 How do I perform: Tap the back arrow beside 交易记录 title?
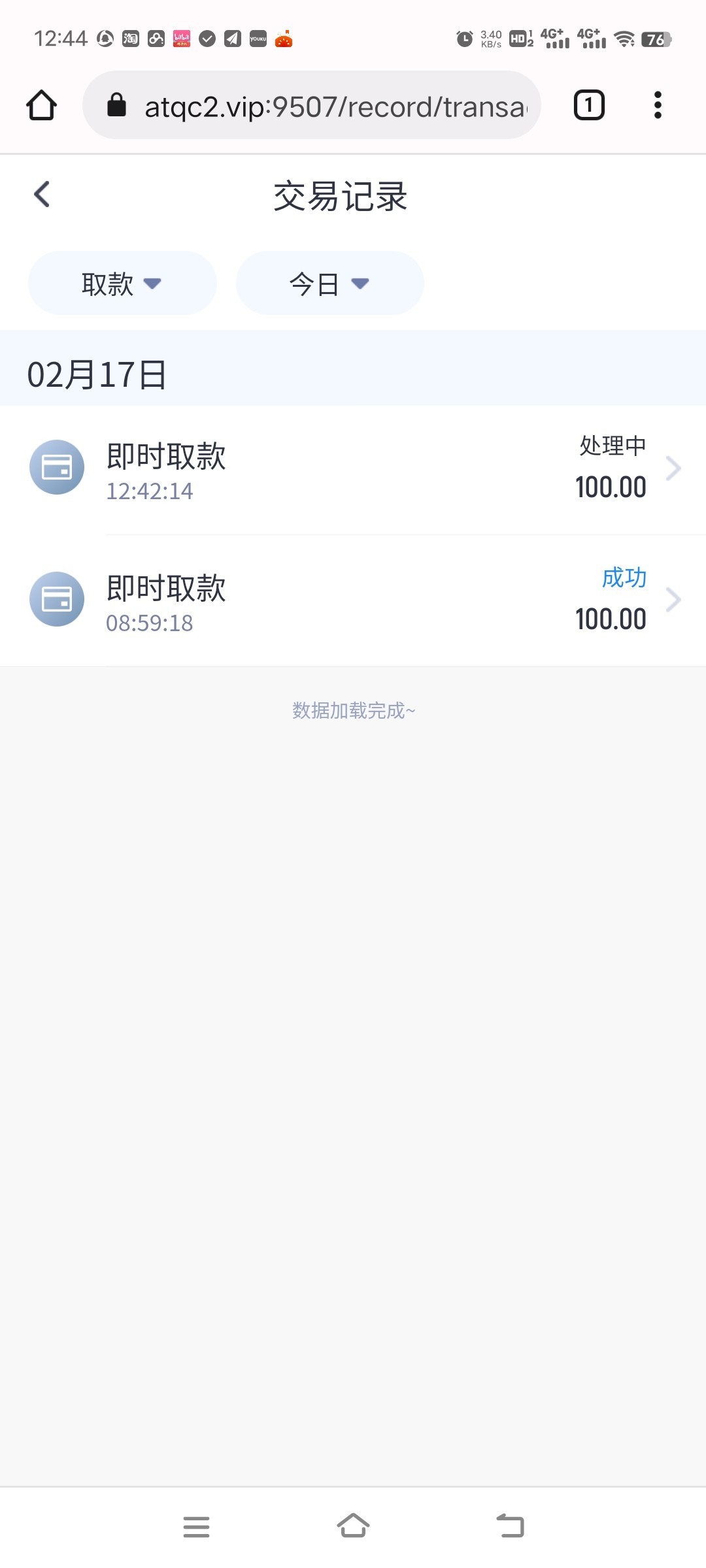point(42,194)
